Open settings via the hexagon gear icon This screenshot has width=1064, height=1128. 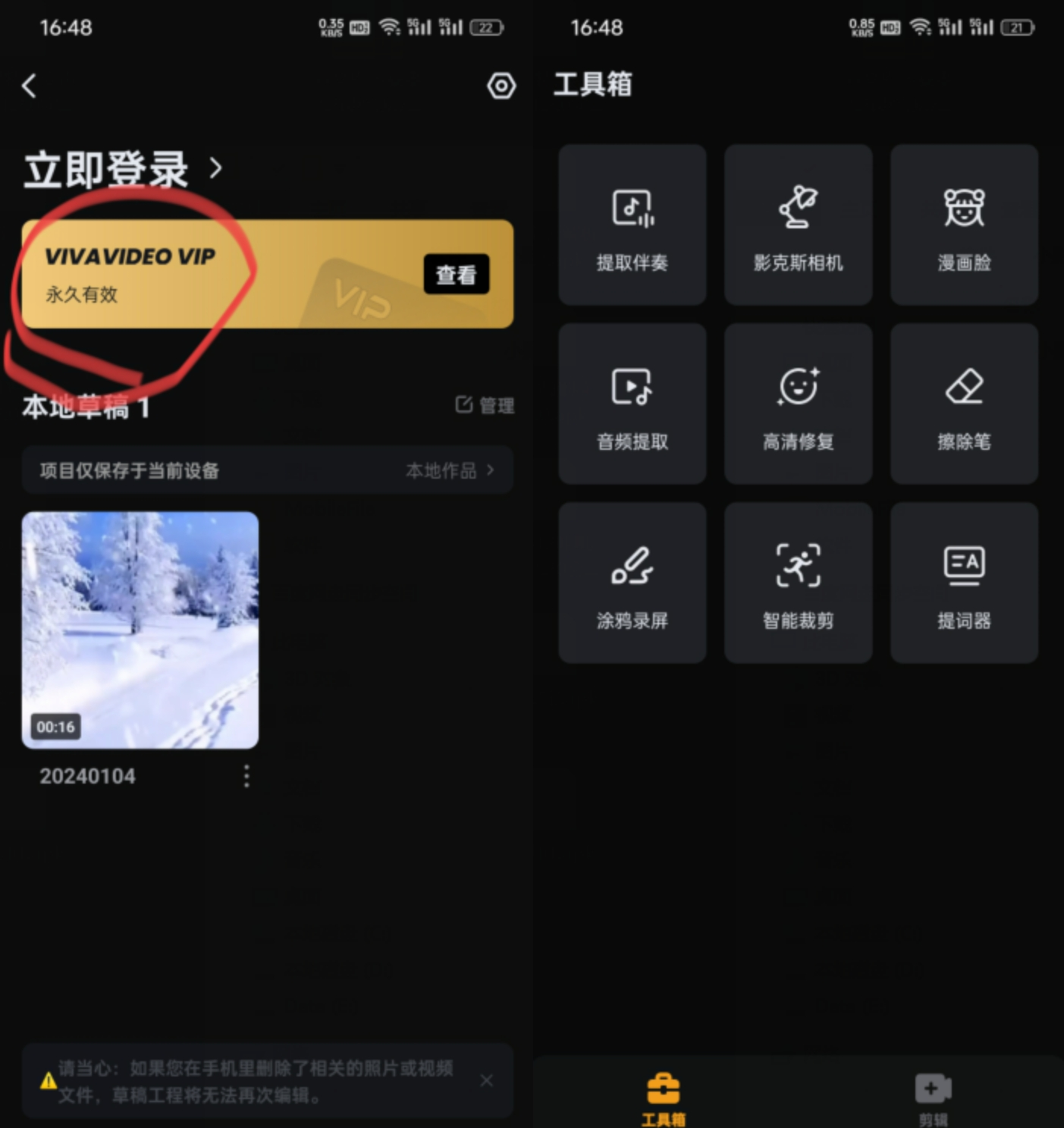pyautogui.click(x=501, y=86)
